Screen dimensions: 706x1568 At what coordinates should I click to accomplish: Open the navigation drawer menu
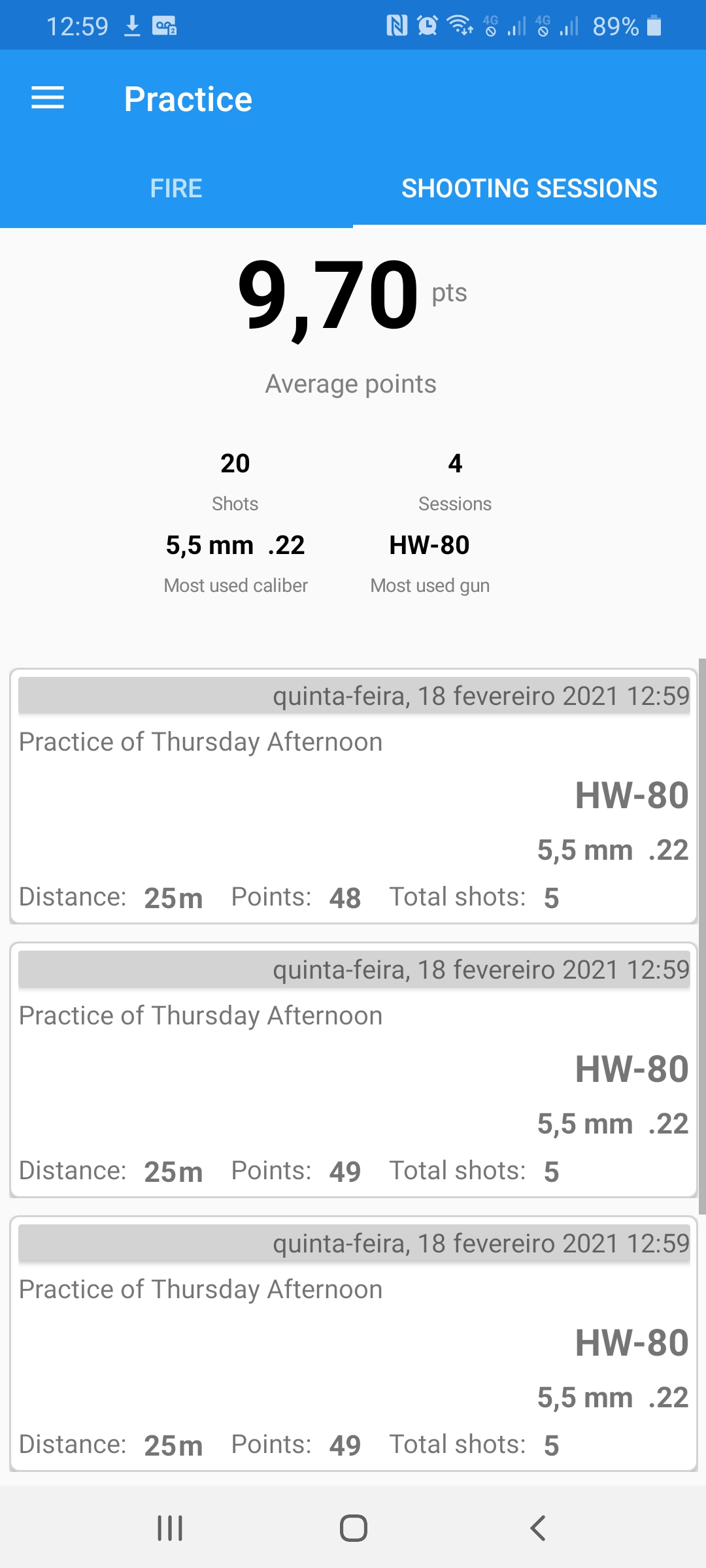coord(48,98)
